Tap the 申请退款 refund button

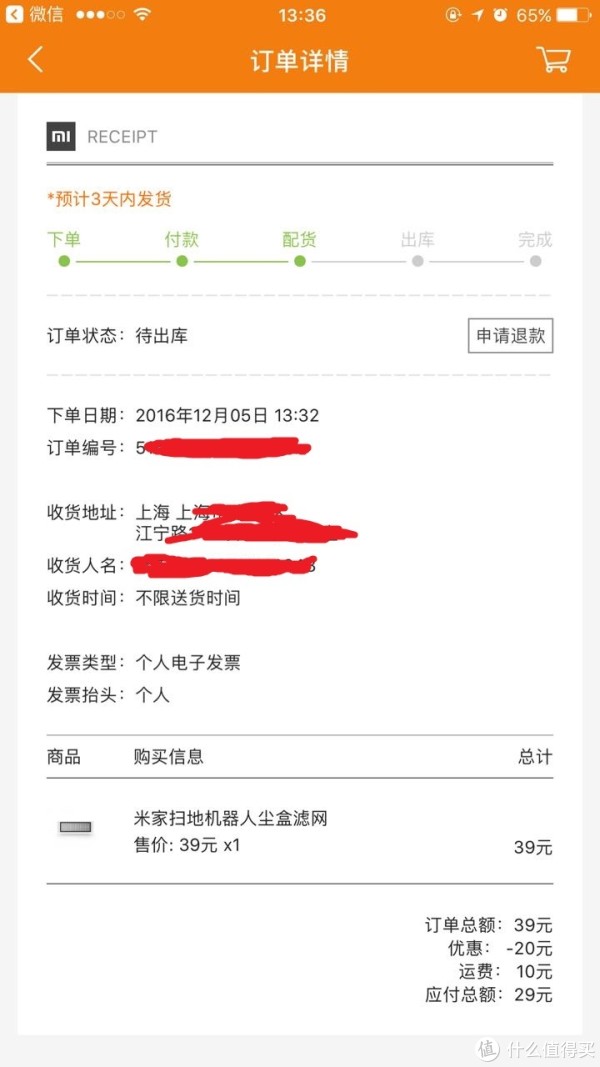click(510, 336)
